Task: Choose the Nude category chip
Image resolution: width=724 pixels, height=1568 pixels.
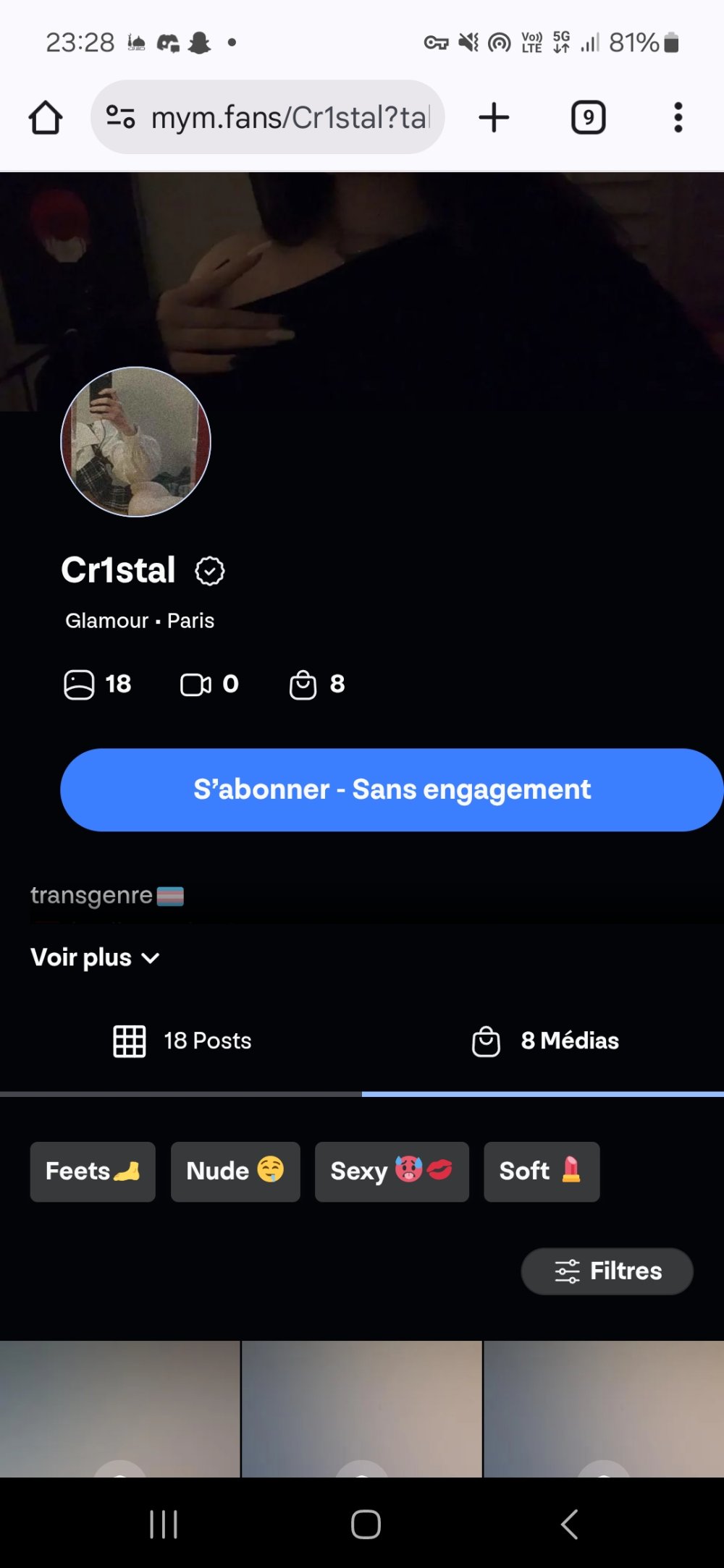Action: [235, 1171]
